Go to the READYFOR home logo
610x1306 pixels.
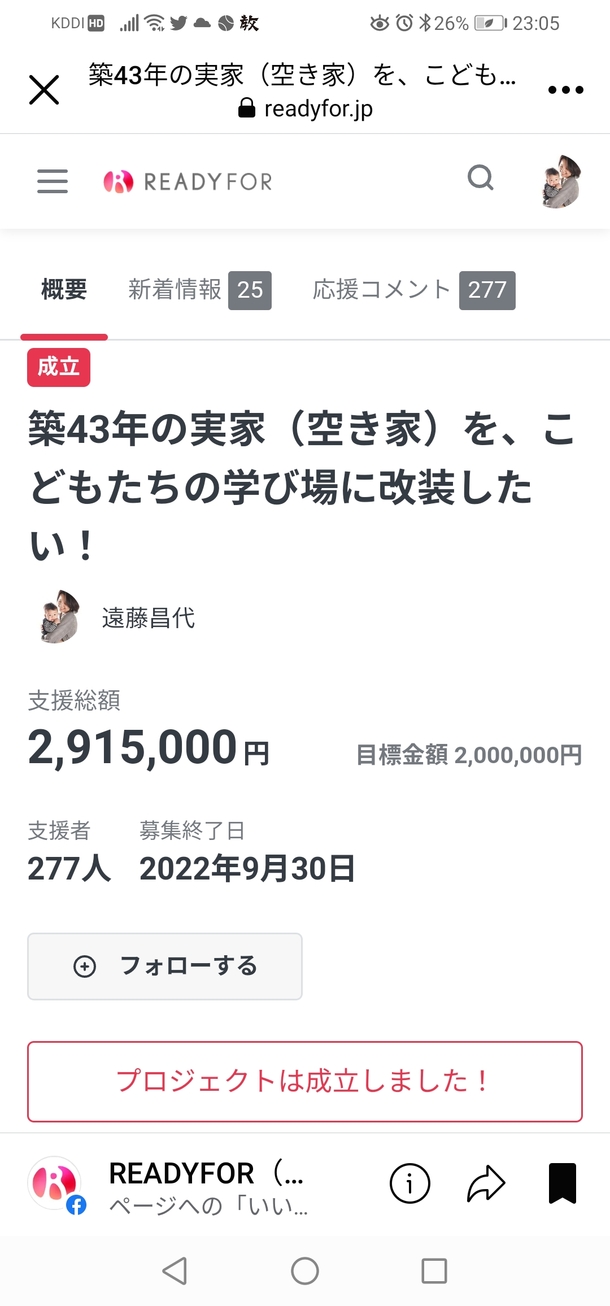pos(188,181)
